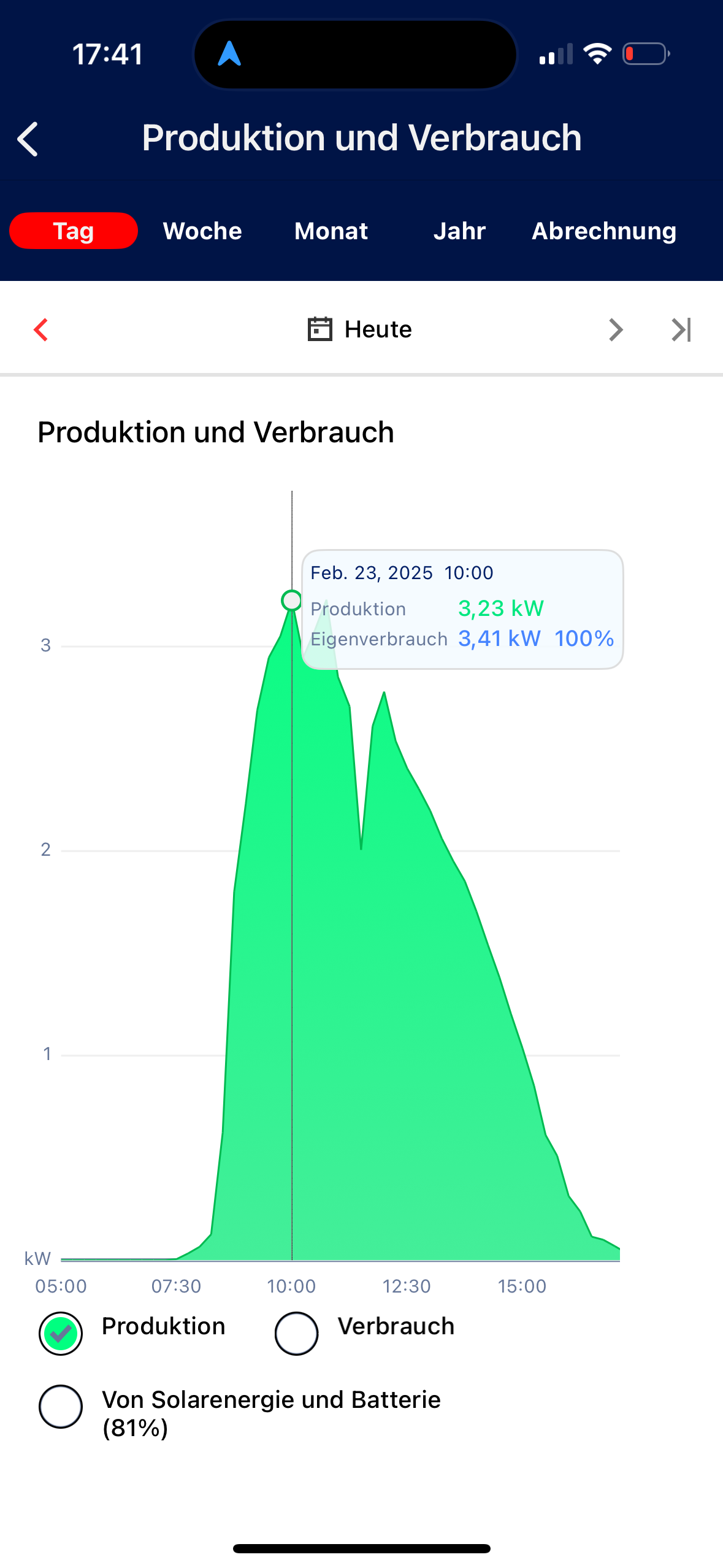This screenshot has width=723, height=1568.
Task: Go to the previous day
Action: (41, 330)
